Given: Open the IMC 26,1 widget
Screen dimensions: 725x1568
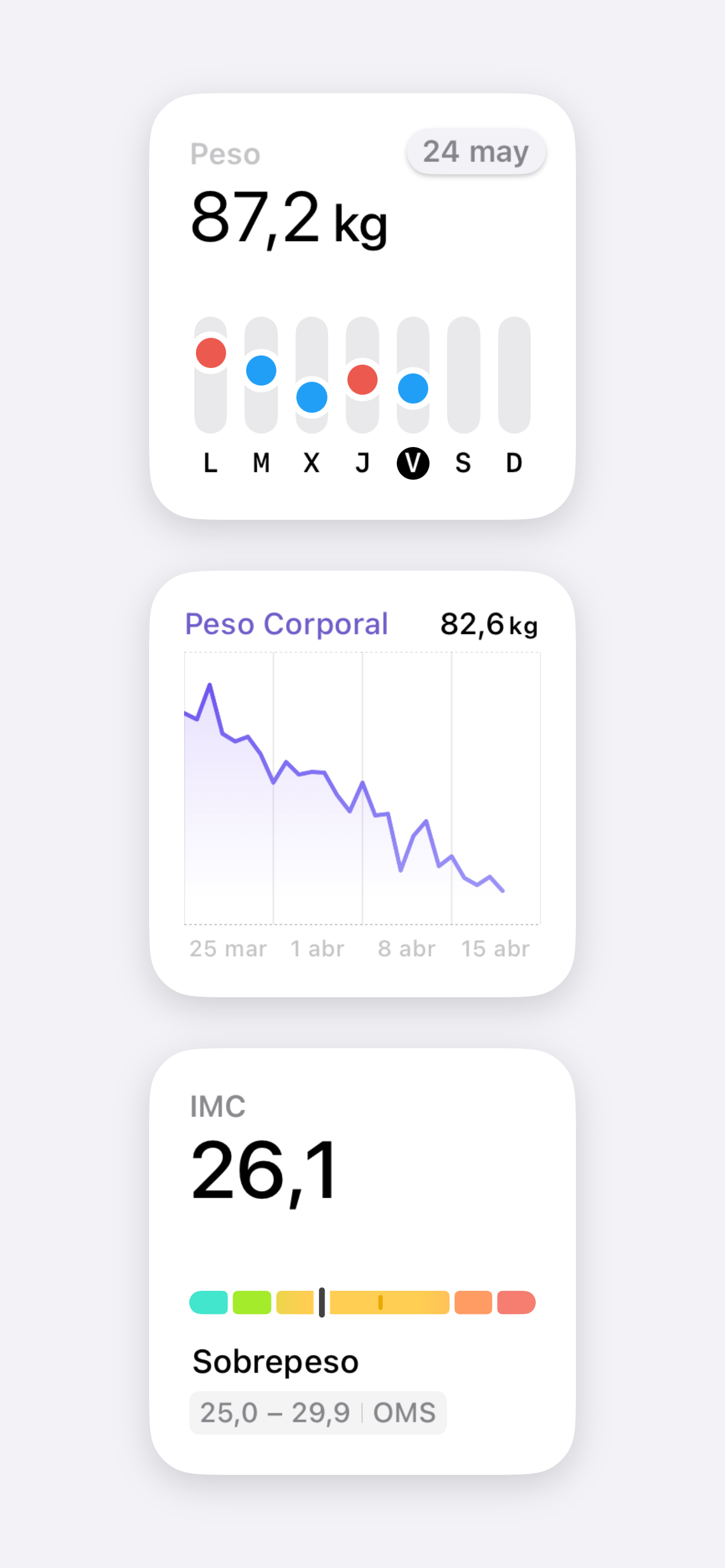Looking at the screenshot, I should coord(362,1260).
